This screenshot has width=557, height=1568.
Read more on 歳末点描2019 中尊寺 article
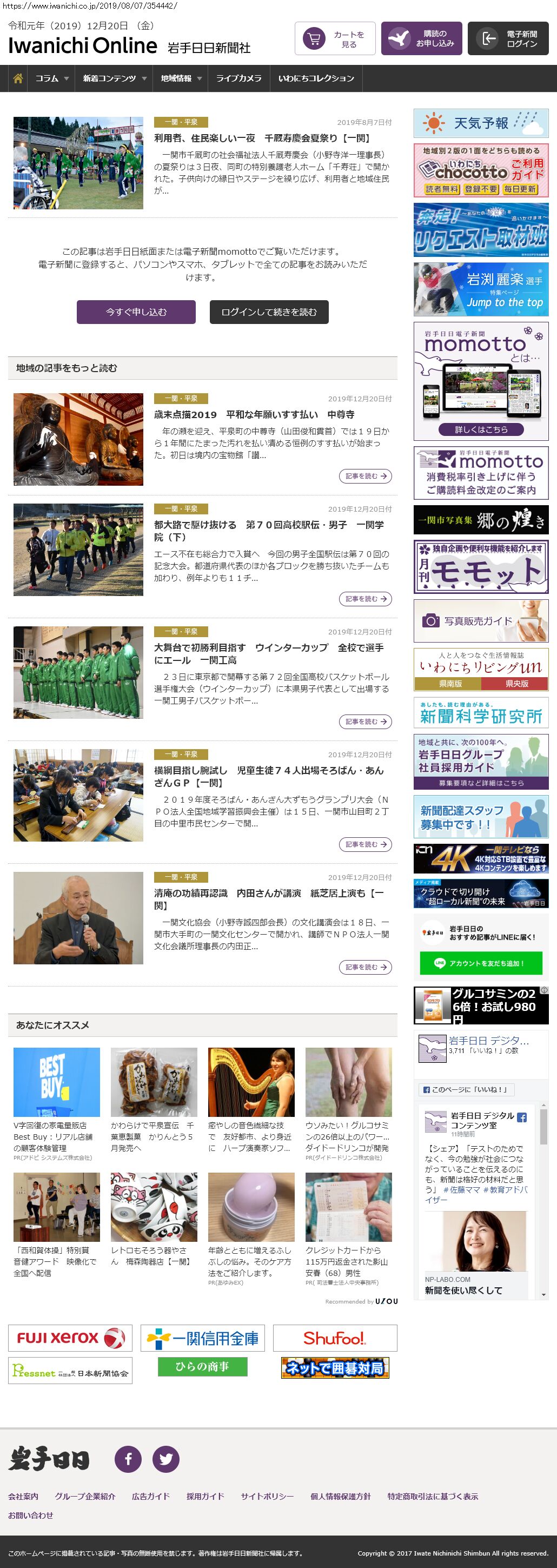(x=364, y=476)
